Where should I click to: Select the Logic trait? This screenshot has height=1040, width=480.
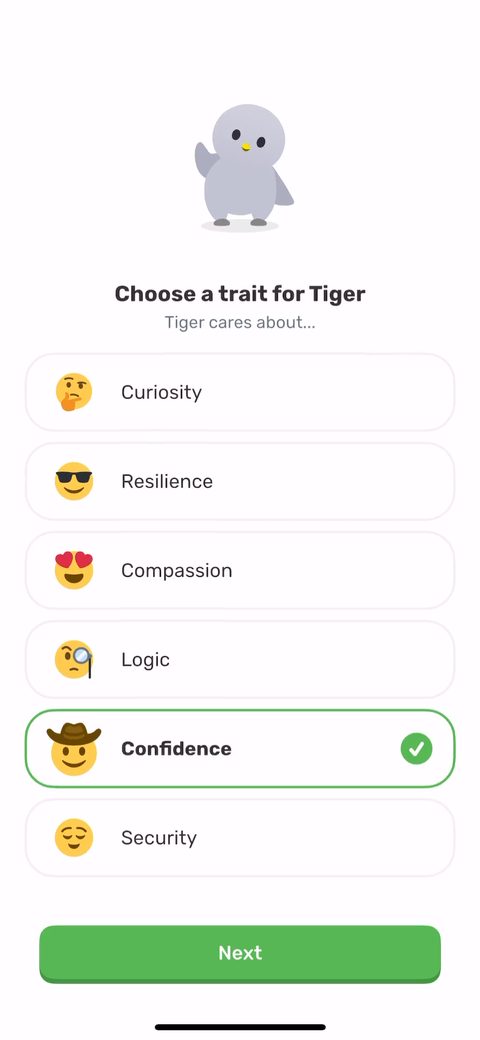click(x=240, y=659)
